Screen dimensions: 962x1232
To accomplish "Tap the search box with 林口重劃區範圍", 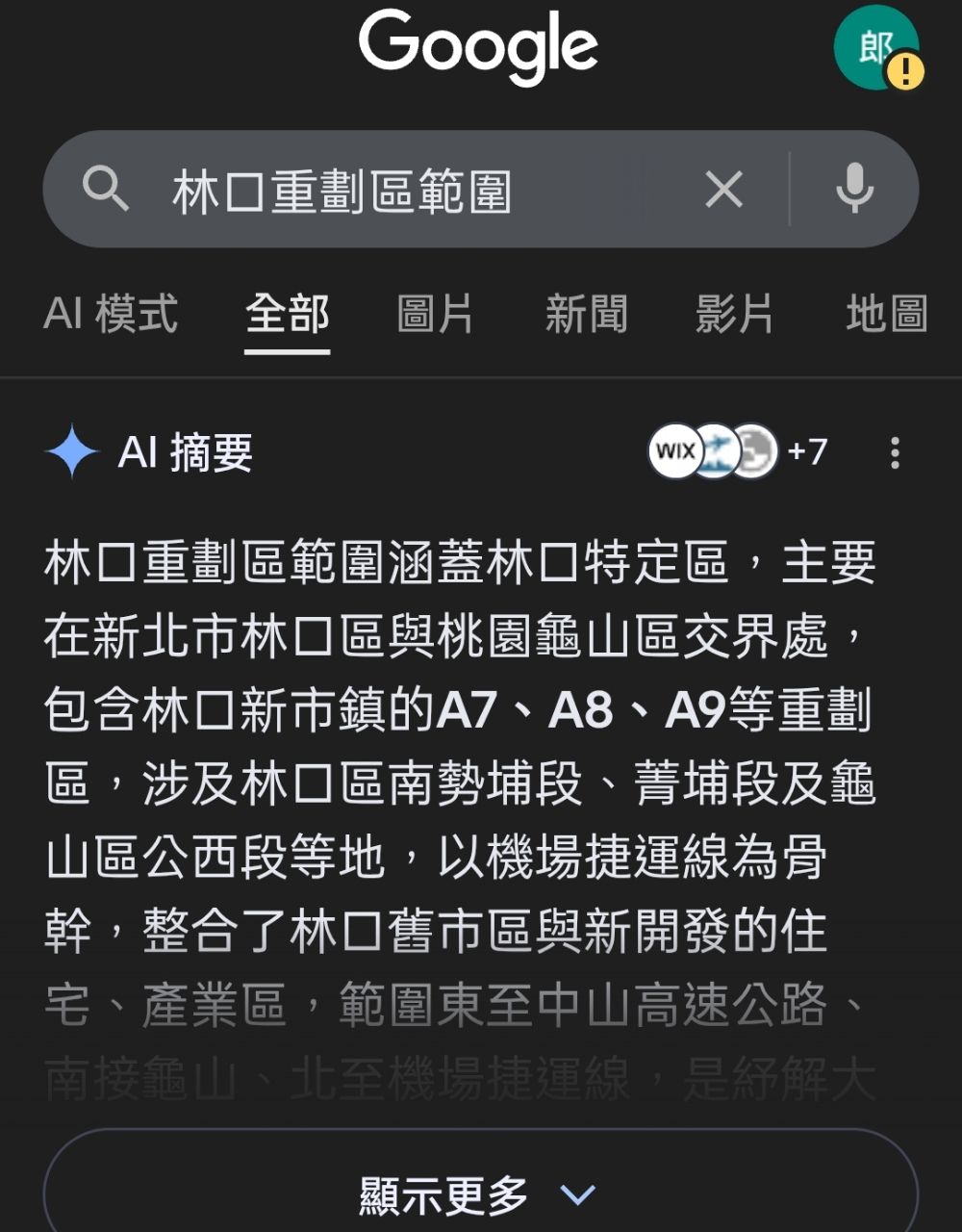I will coord(385,190).
